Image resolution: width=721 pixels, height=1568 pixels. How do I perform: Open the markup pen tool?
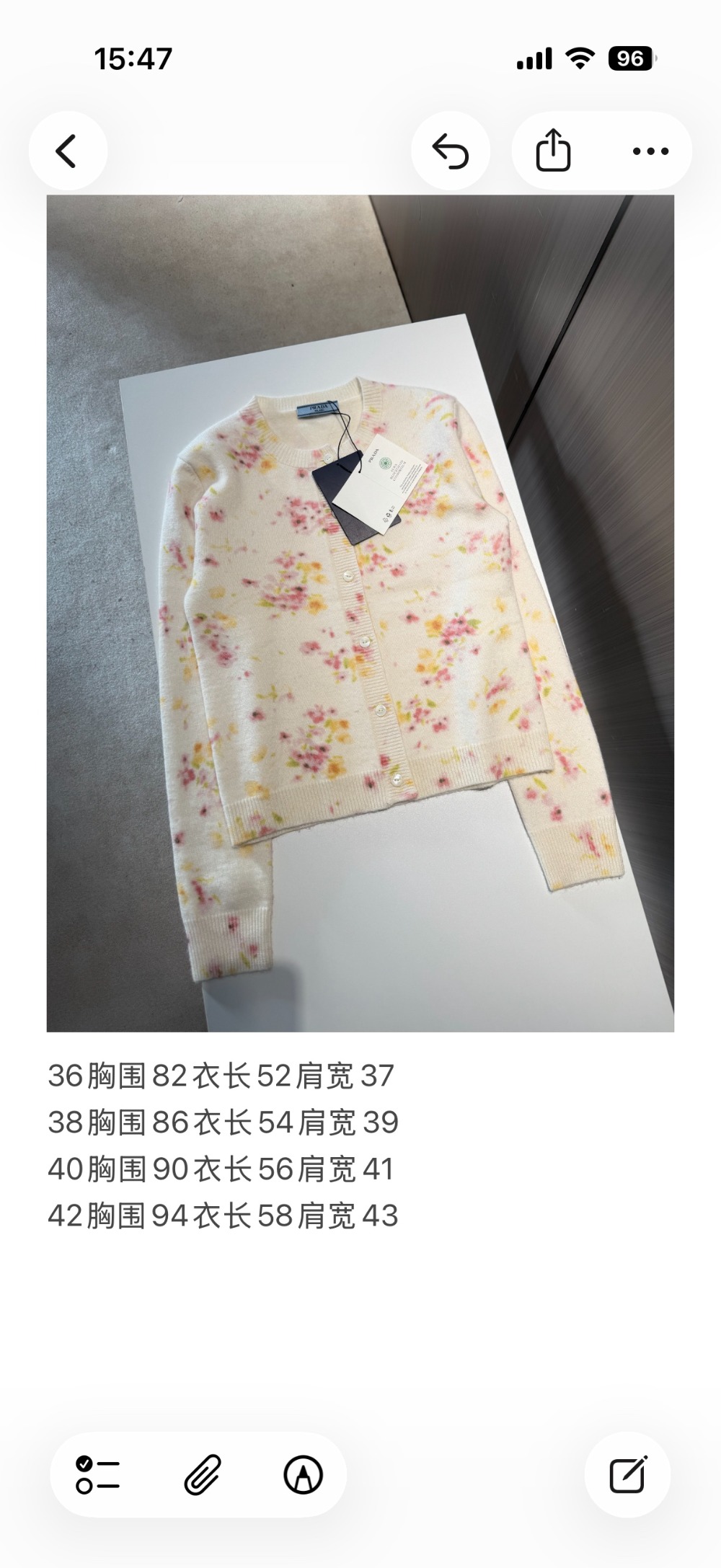(303, 1474)
